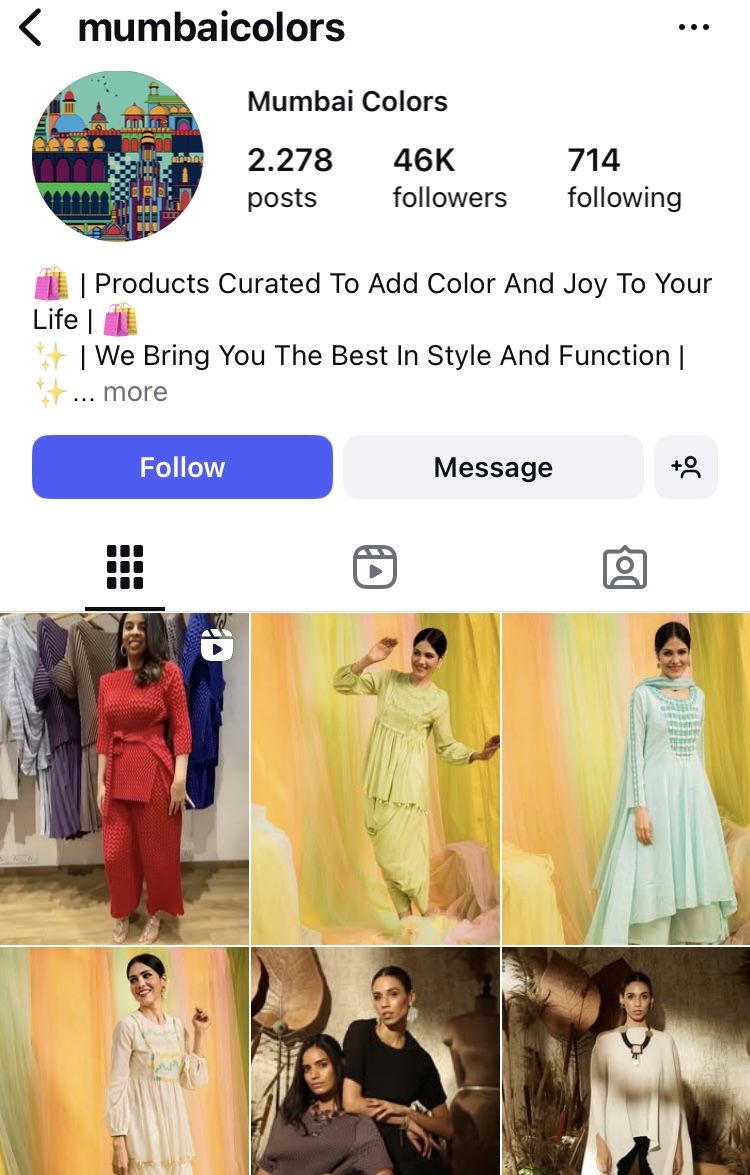Expand the bio with "more"
Screen dimensions: 750x1175
click(x=135, y=392)
